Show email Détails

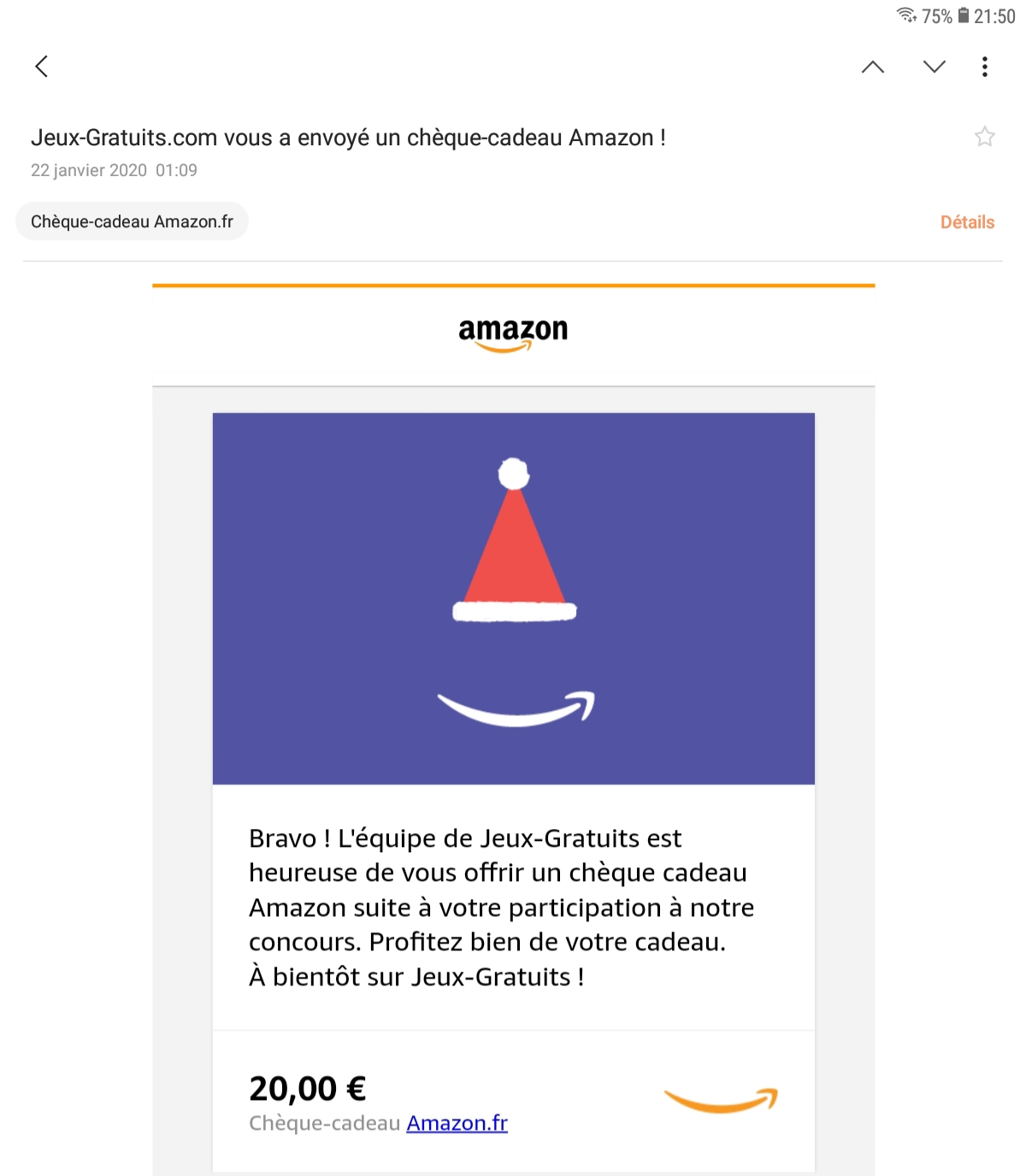click(x=967, y=222)
